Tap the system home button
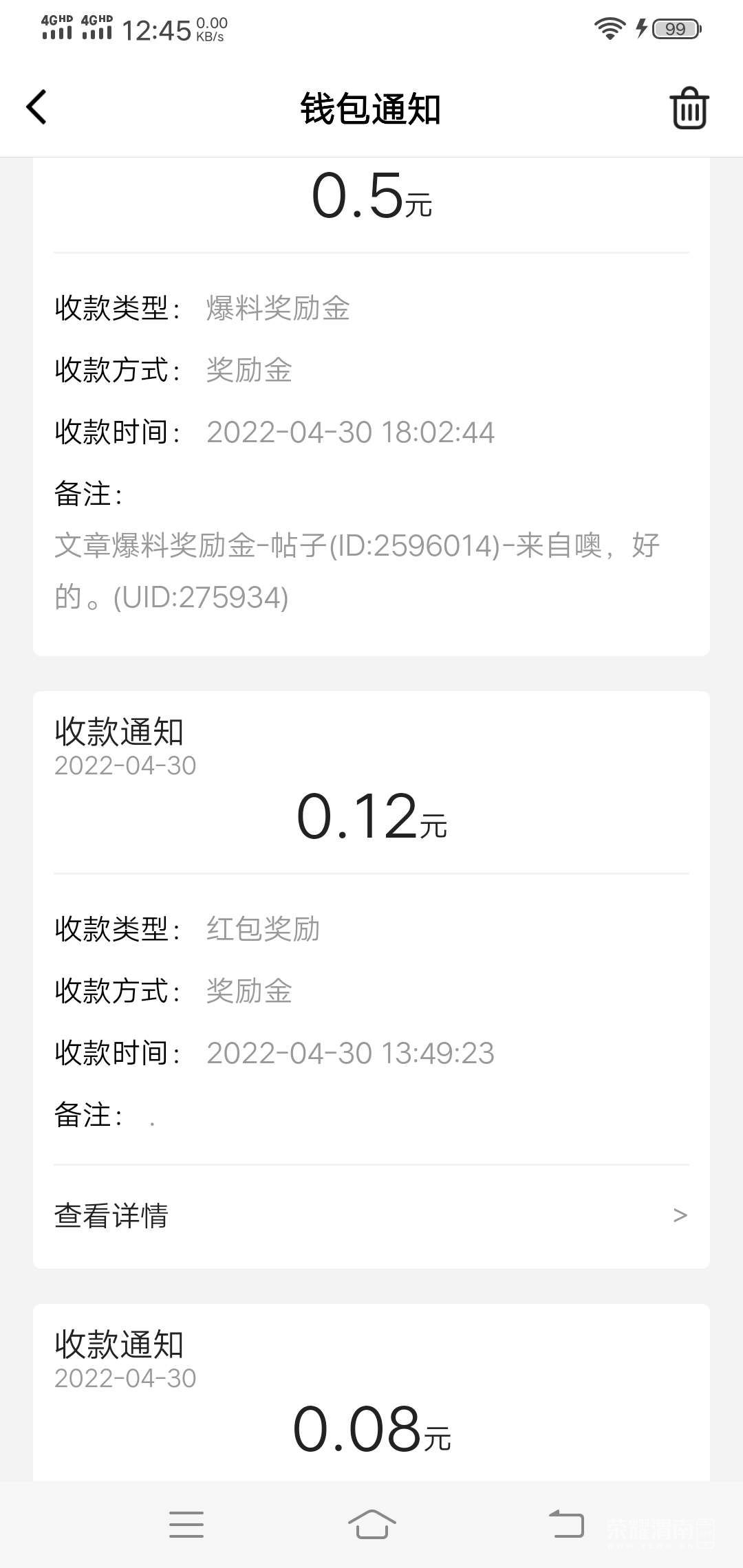This screenshot has width=743, height=1568. 371,1524
